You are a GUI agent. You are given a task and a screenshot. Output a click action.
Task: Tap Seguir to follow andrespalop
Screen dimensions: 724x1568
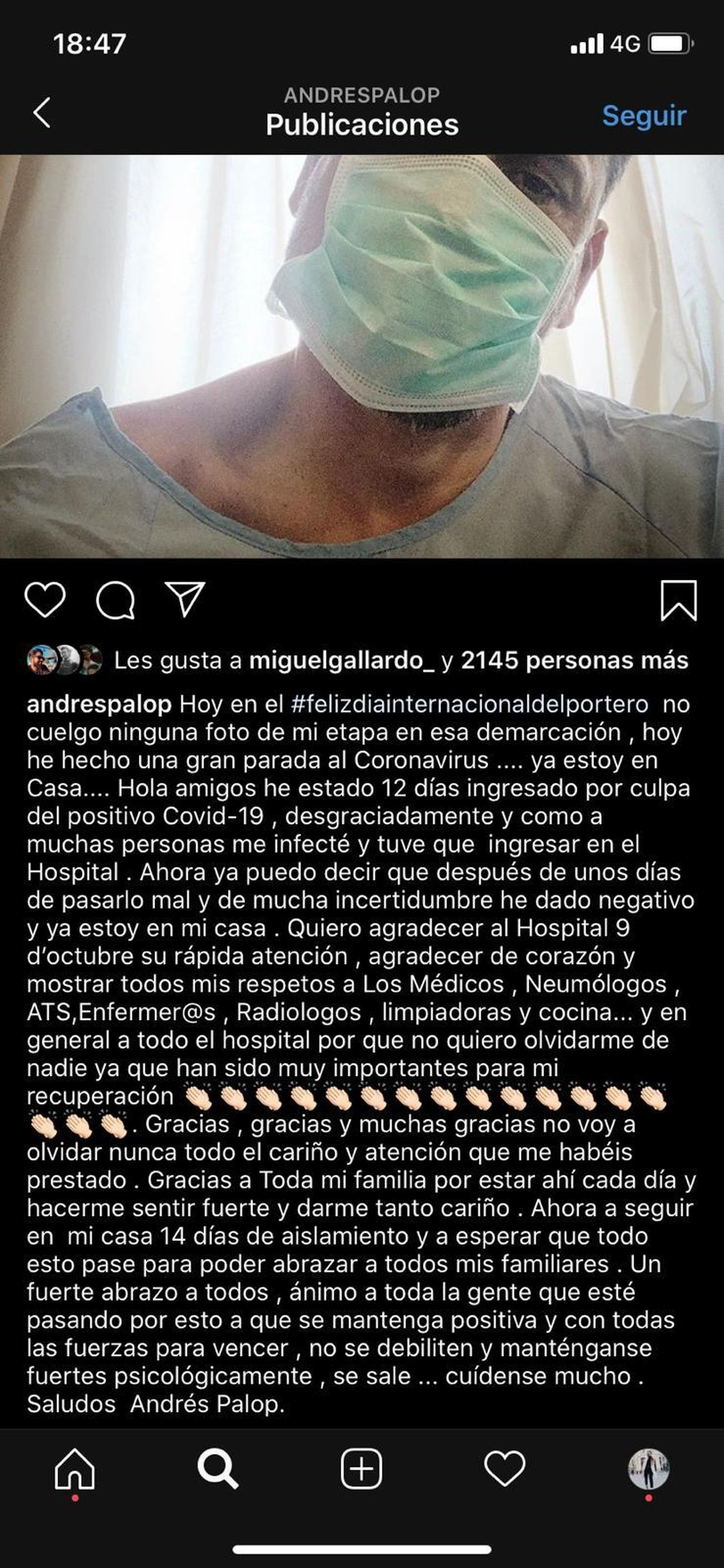tap(644, 115)
